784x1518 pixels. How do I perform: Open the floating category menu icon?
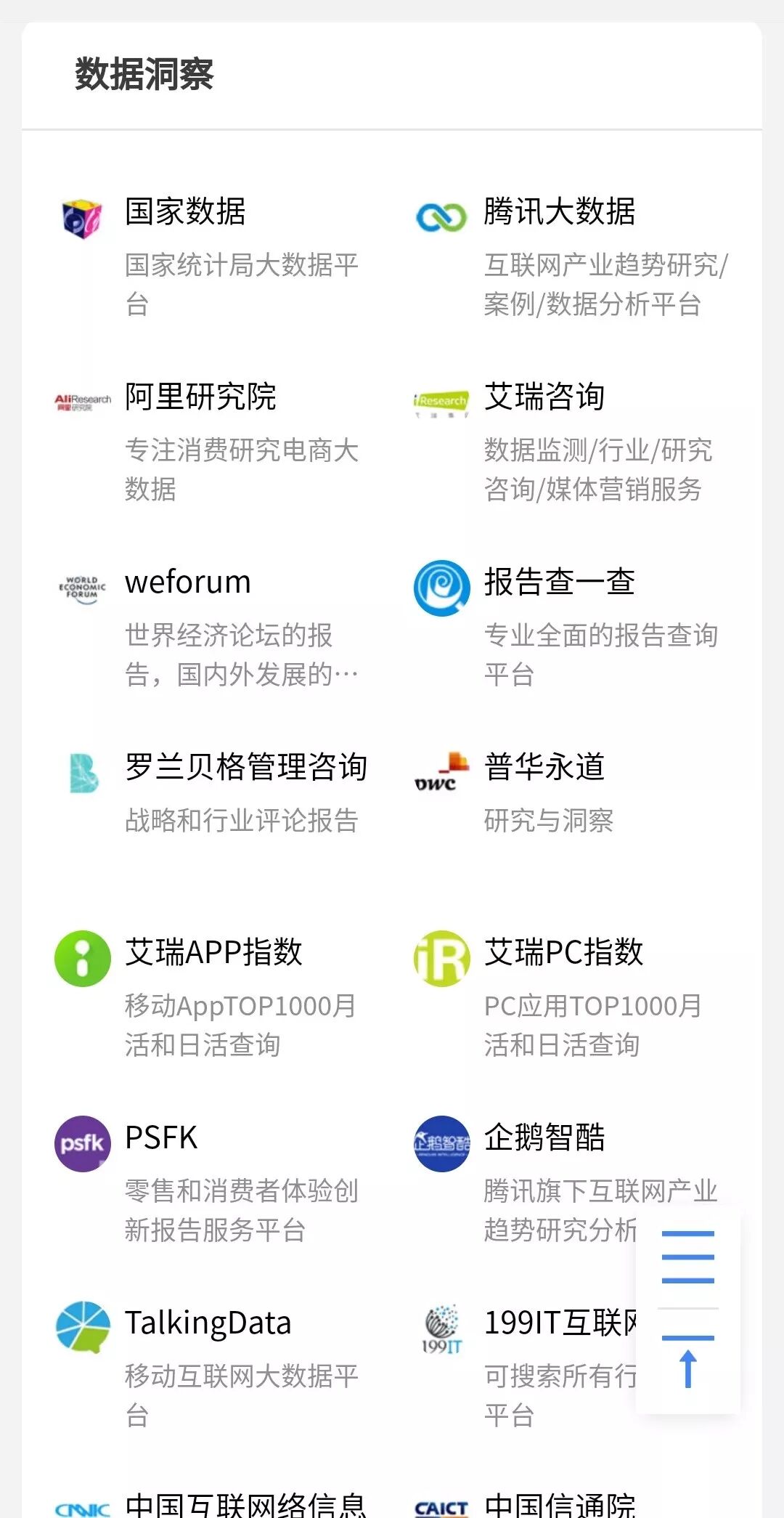pos(688,1257)
